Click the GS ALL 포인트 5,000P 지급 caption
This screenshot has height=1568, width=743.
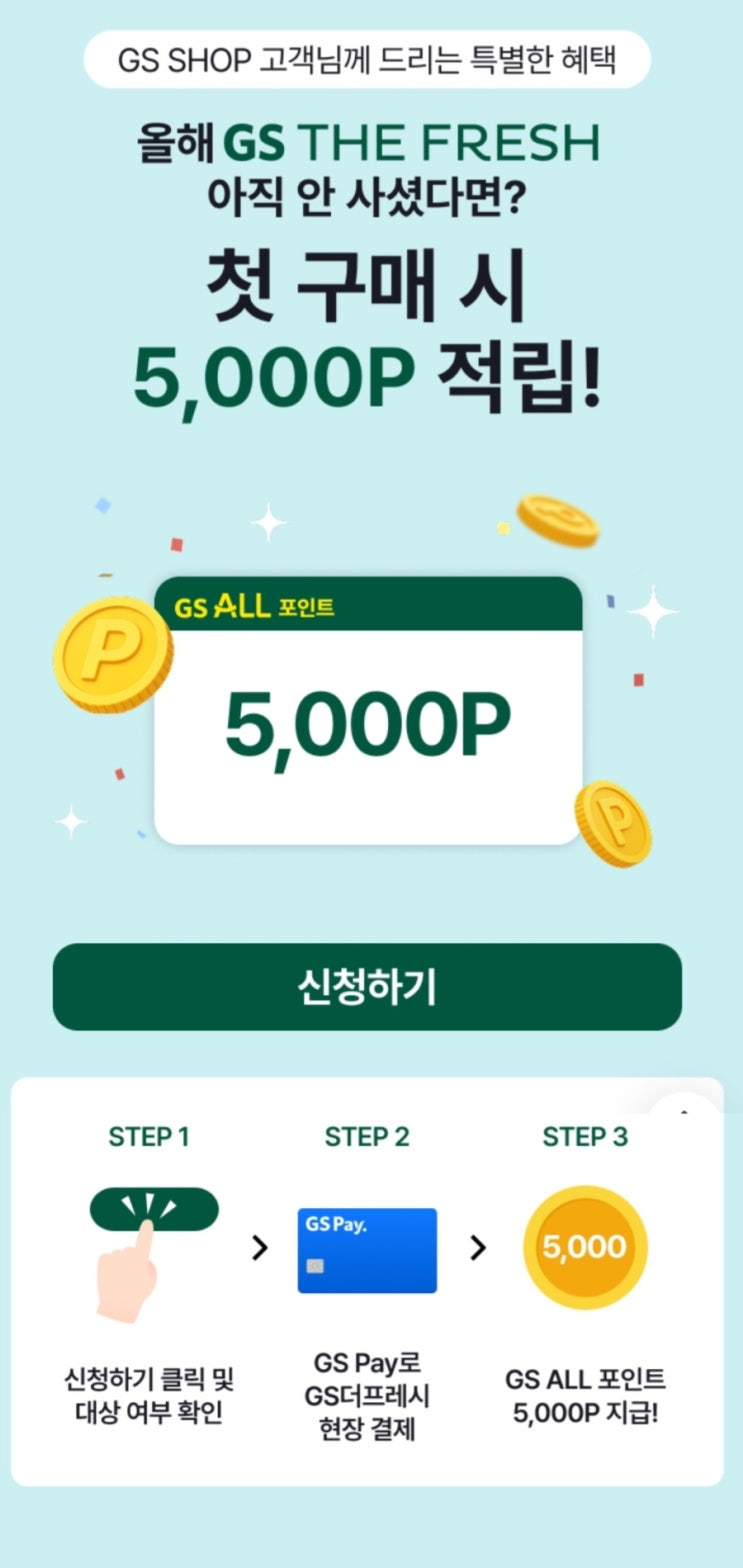pyautogui.click(x=585, y=1391)
